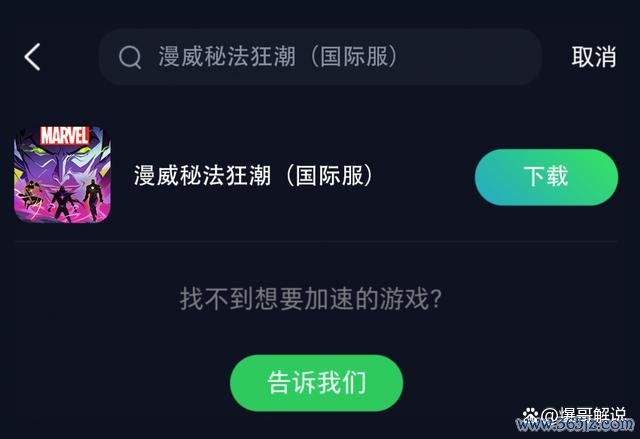Cancel the search with 取消
Viewport: 640px width, 439px height.
coord(593,57)
